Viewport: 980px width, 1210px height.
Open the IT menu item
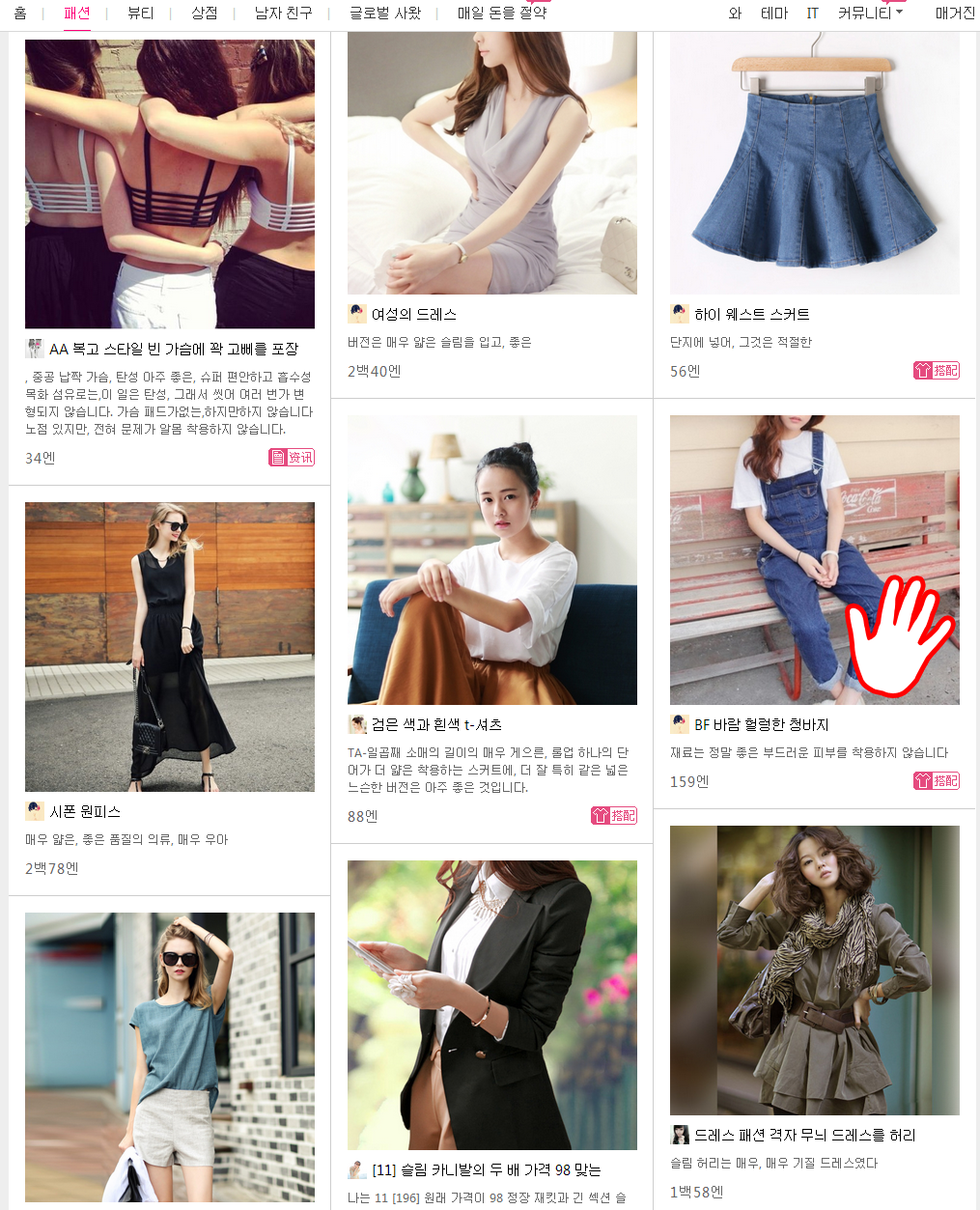tap(813, 13)
